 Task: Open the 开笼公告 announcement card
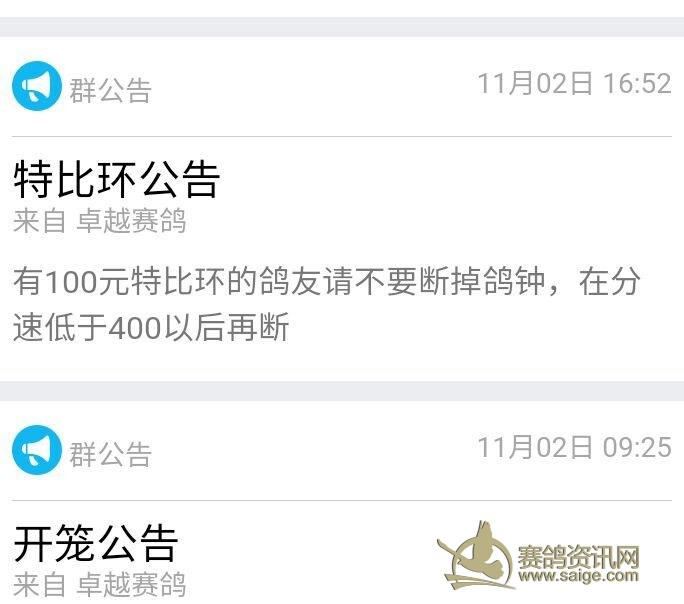pos(96,545)
